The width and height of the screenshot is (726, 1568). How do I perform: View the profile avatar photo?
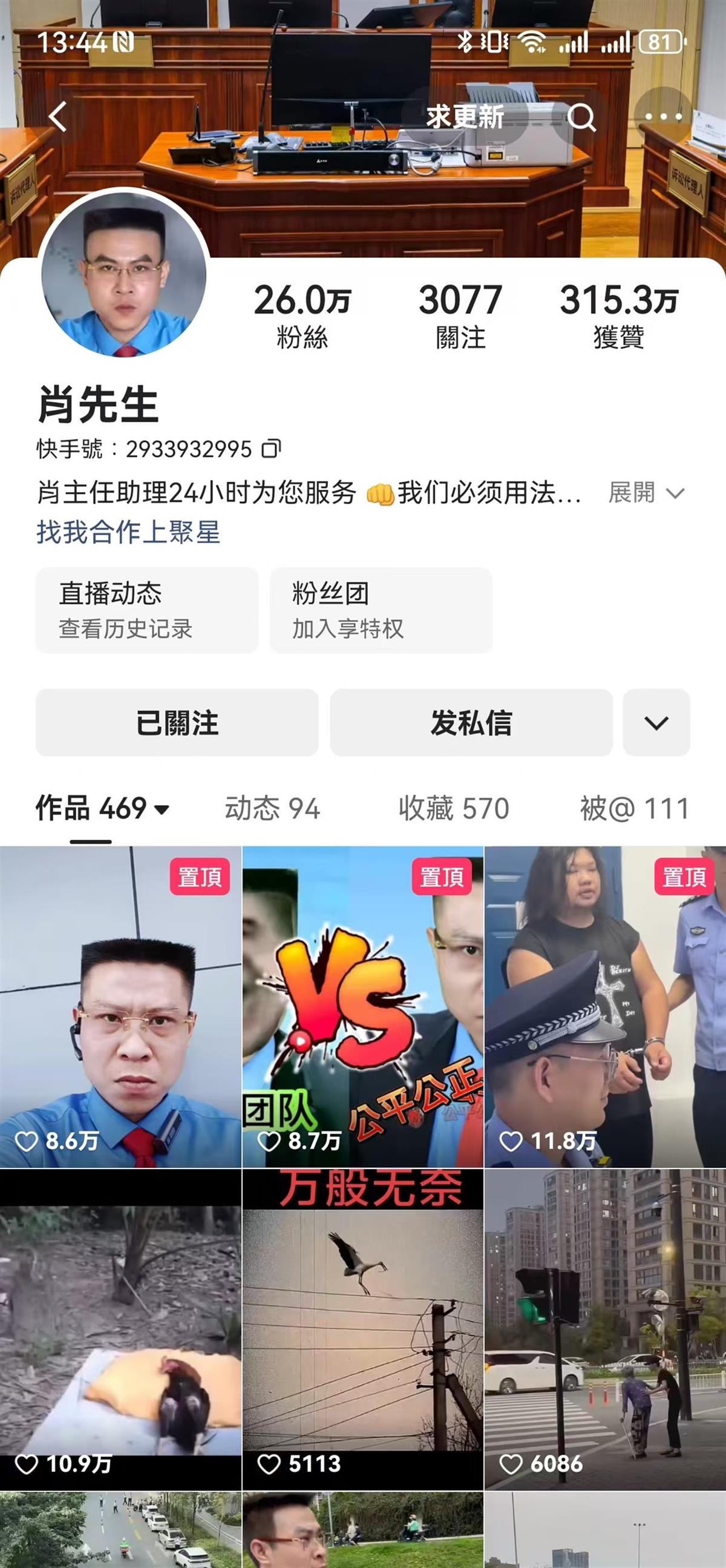[x=124, y=274]
